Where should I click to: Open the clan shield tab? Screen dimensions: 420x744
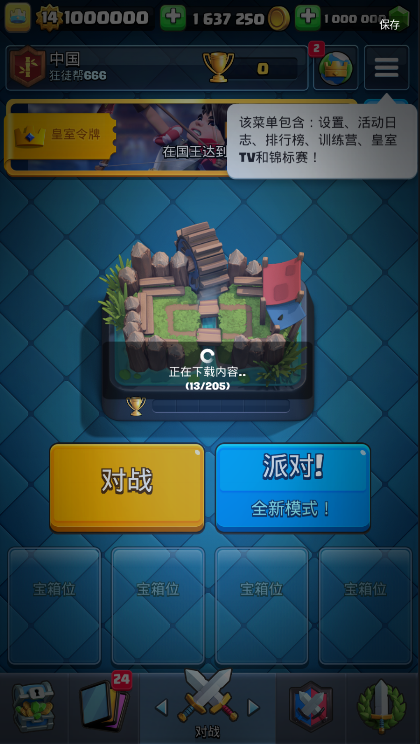point(311,706)
